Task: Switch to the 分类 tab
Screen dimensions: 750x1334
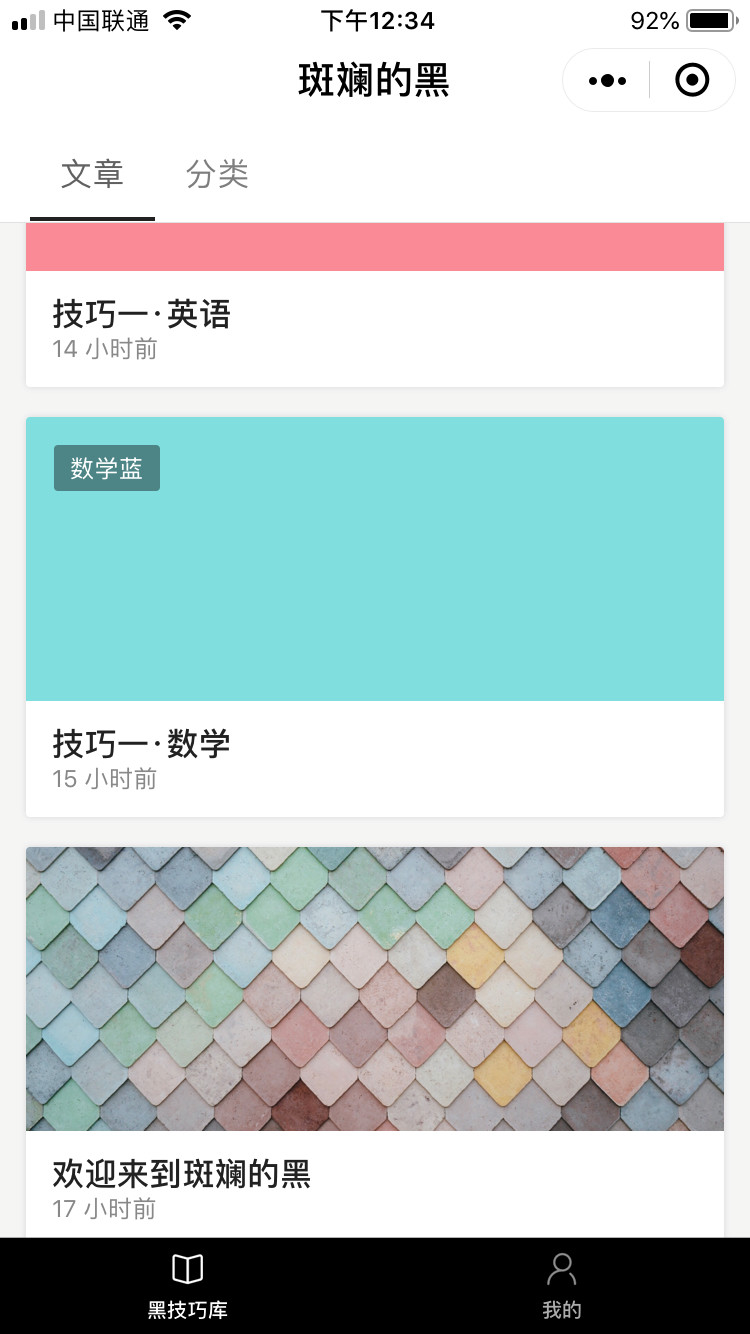Action: click(217, 174)
